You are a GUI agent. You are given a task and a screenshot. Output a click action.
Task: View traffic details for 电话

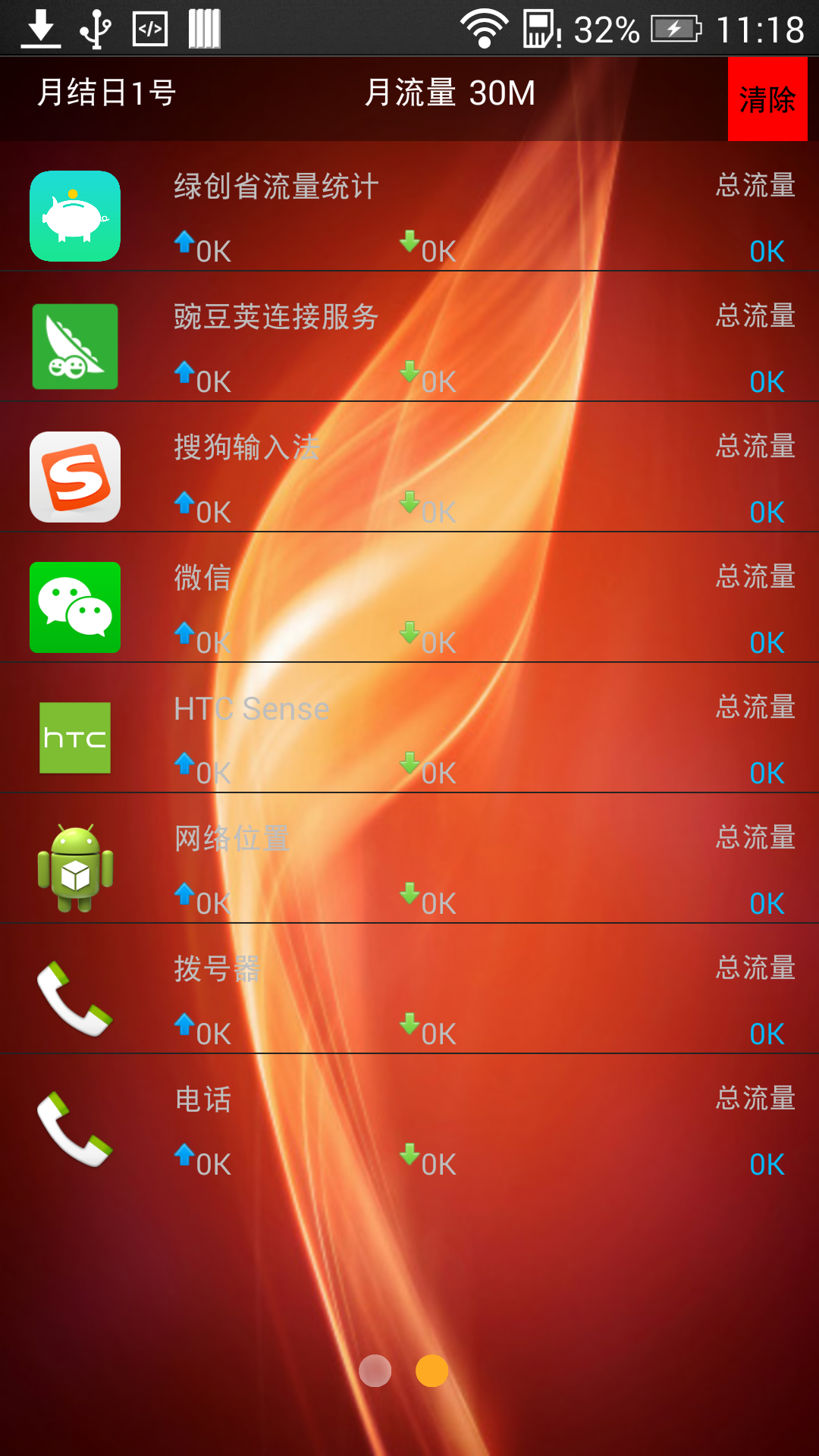pos(409,1129)
